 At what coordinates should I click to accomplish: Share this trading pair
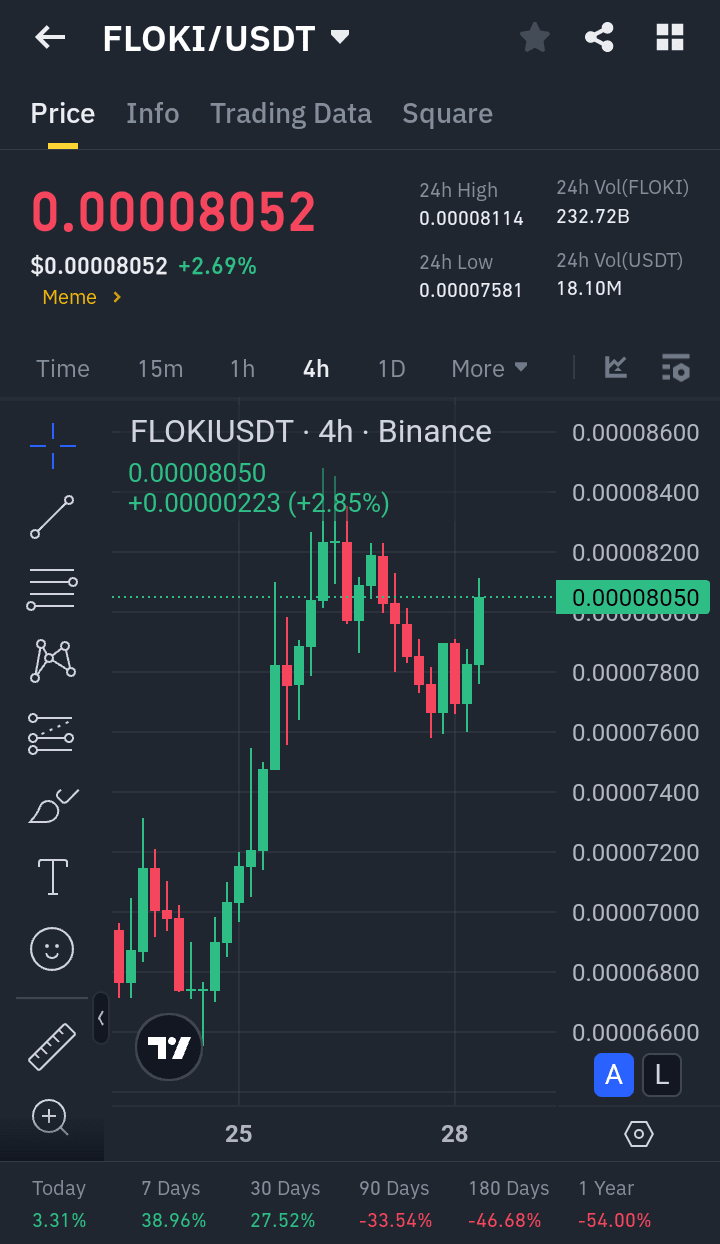coord(599,38)
